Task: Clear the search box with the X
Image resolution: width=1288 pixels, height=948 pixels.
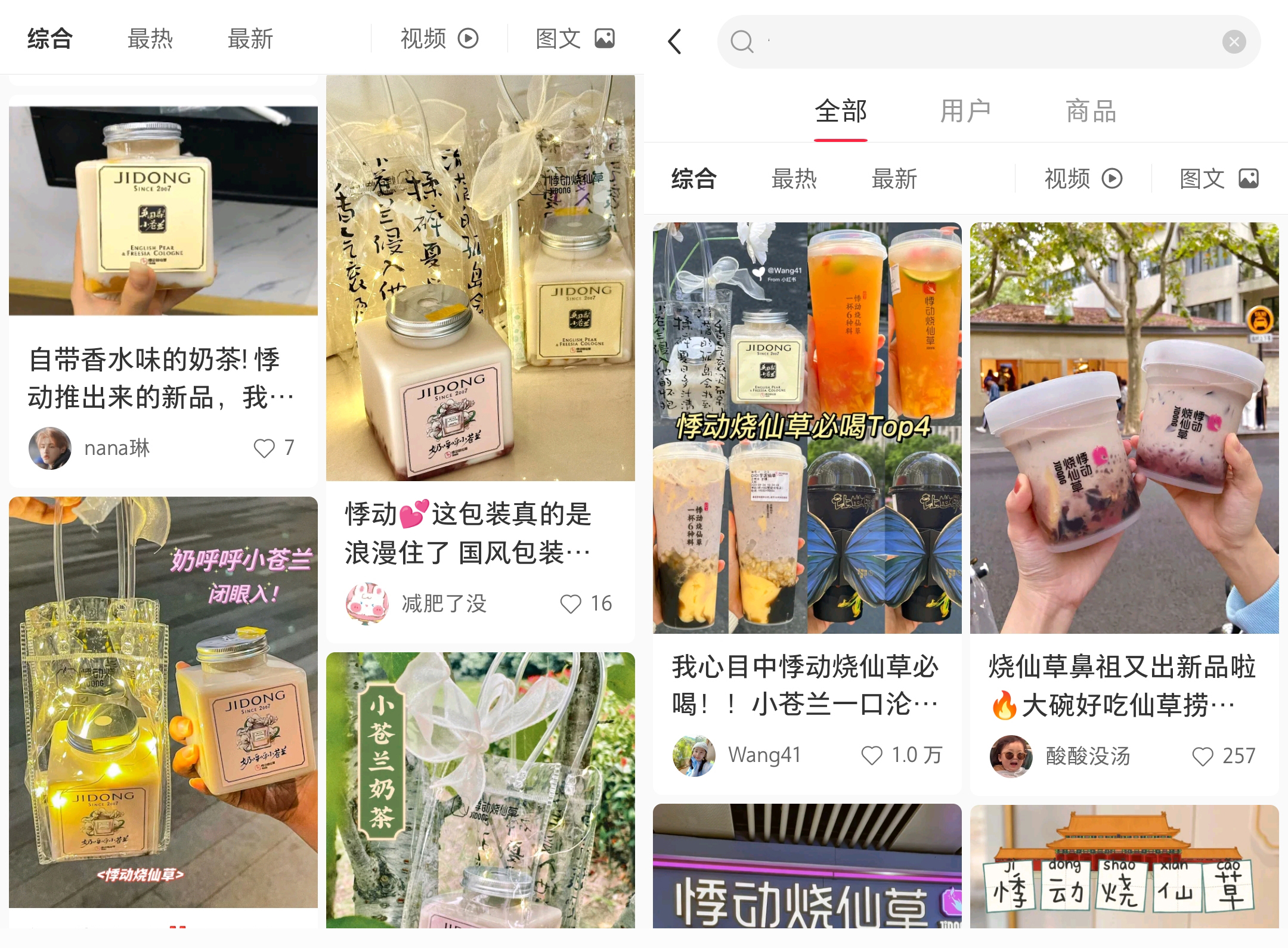Action: (x=1234, y=42)
